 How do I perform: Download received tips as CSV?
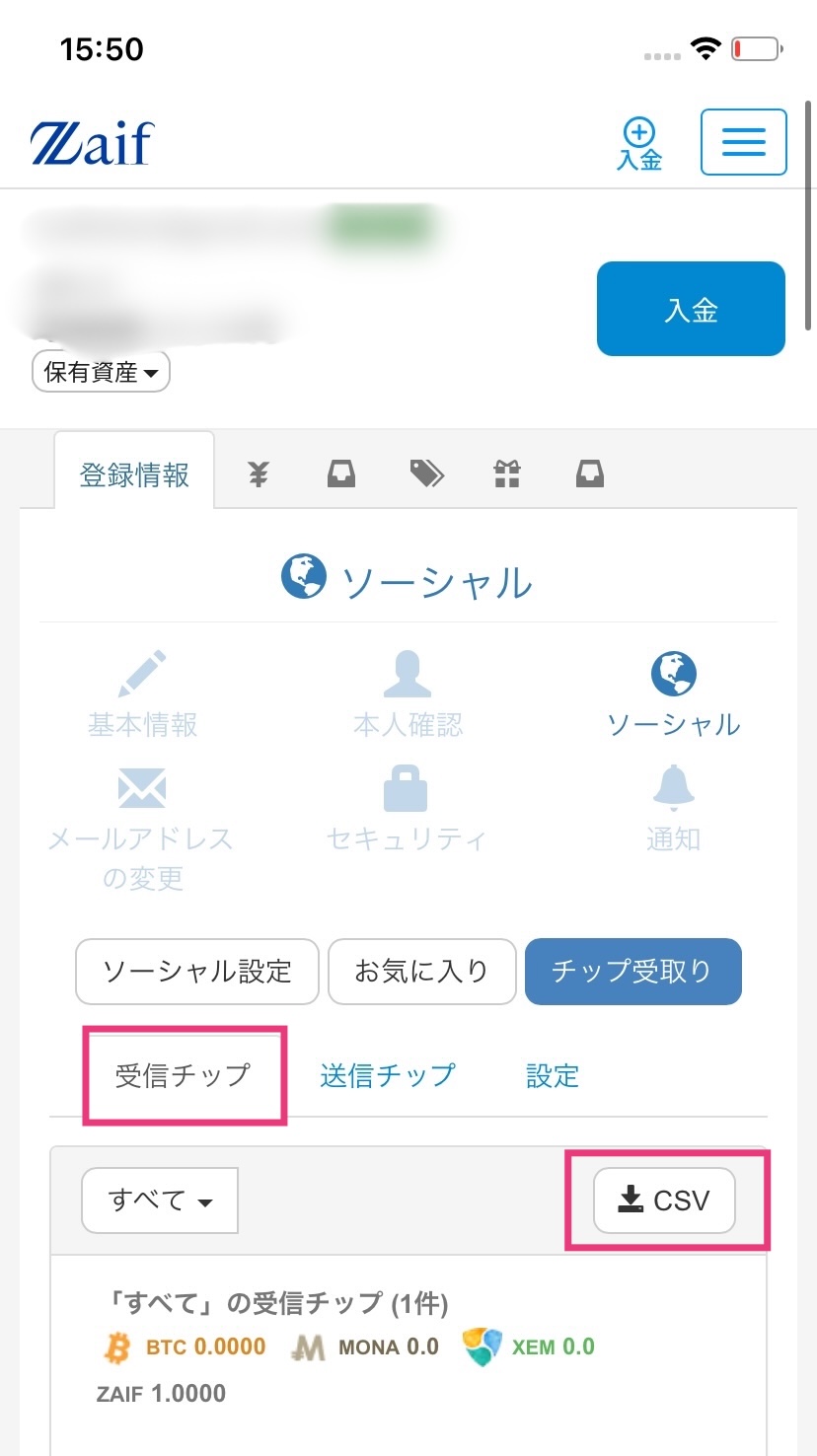pyautogui.click(x=664, y=1201)
